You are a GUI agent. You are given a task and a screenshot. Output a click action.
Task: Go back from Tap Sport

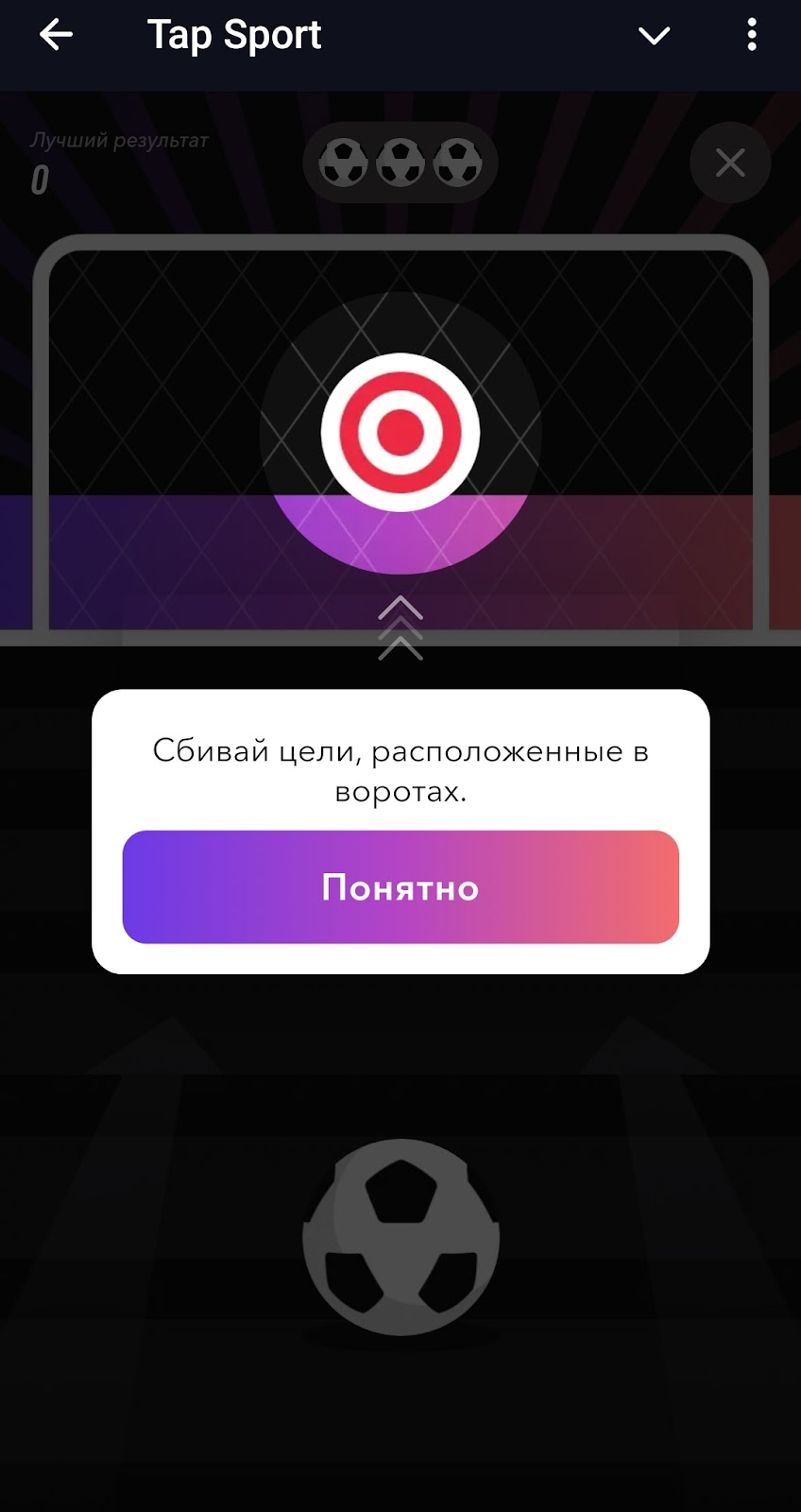click(56, 36)
